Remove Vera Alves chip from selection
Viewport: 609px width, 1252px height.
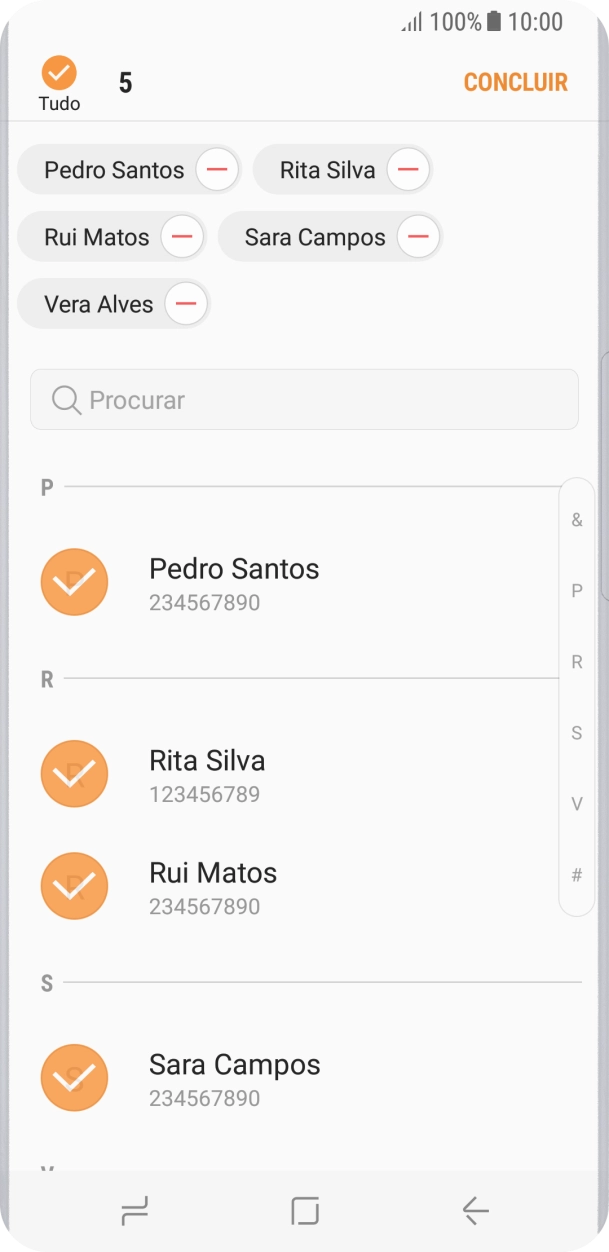(x=186, y=304)
